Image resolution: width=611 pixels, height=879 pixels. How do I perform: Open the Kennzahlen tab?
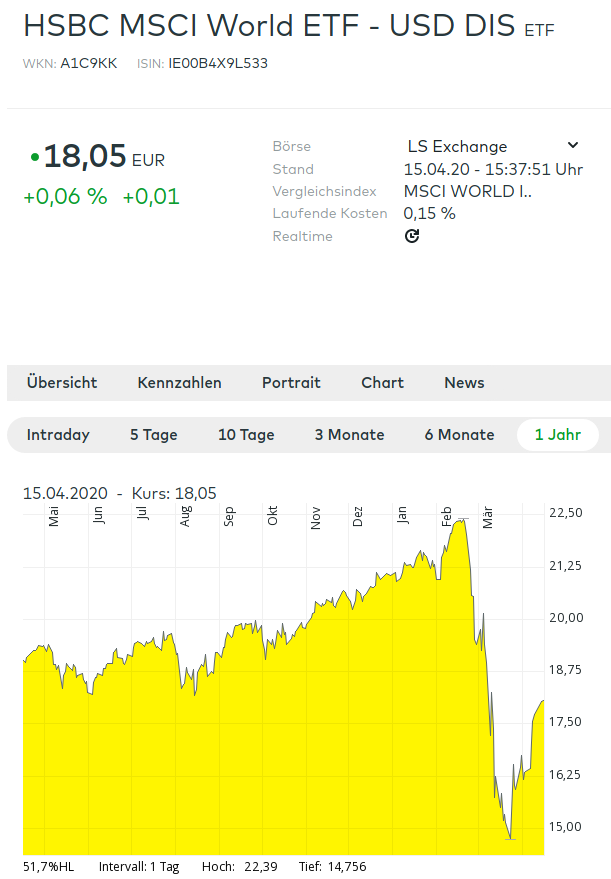pos(180,382)
